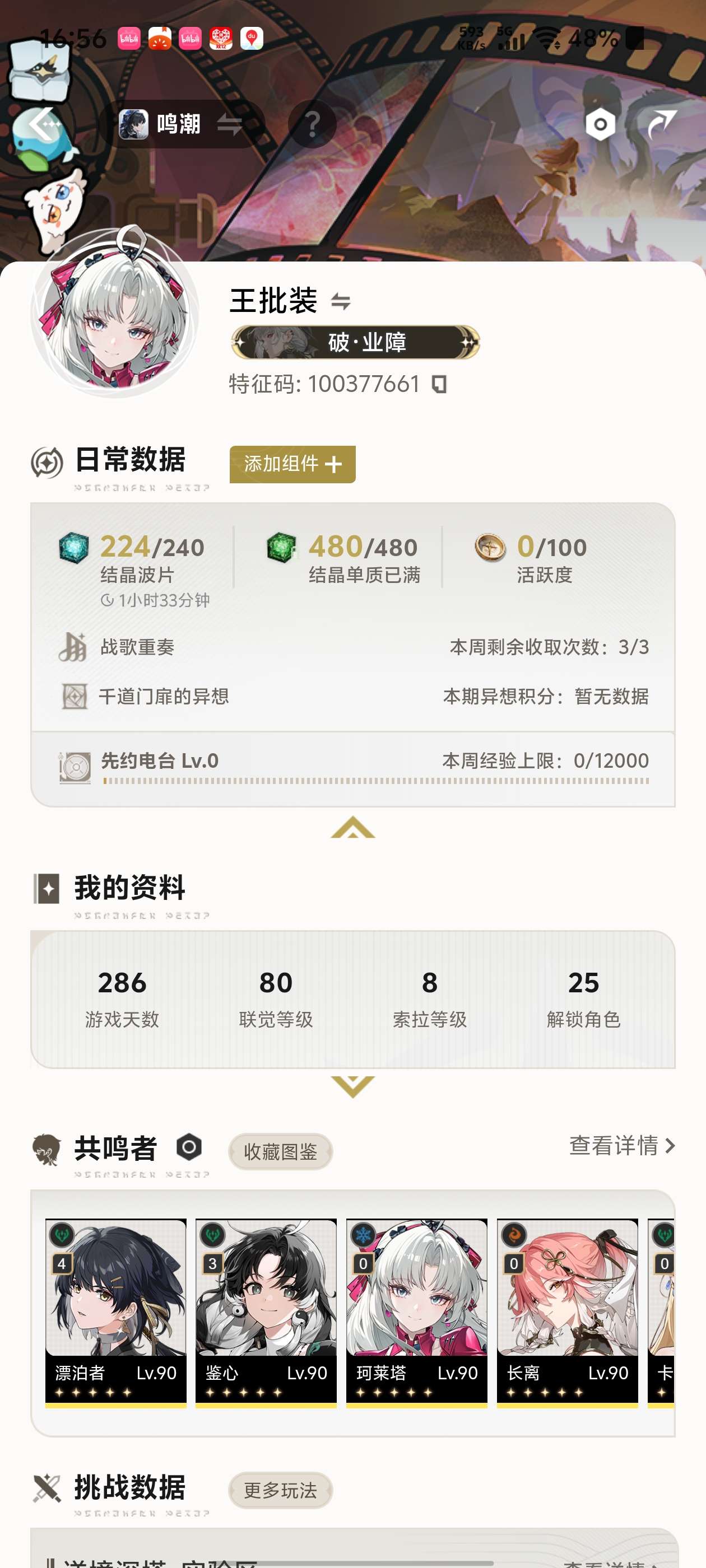Open 收藏图鉴

(x=280, y=1151)
